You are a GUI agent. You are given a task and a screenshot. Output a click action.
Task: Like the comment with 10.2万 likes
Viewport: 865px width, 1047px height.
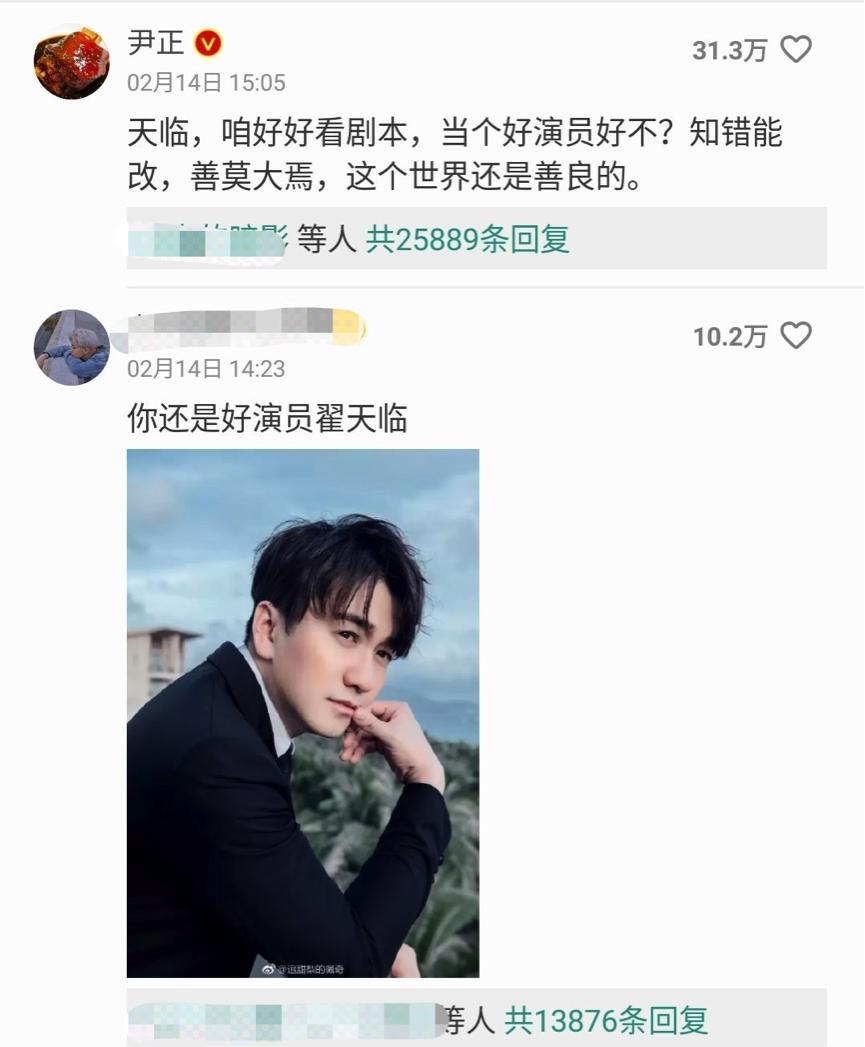(796, 336)
